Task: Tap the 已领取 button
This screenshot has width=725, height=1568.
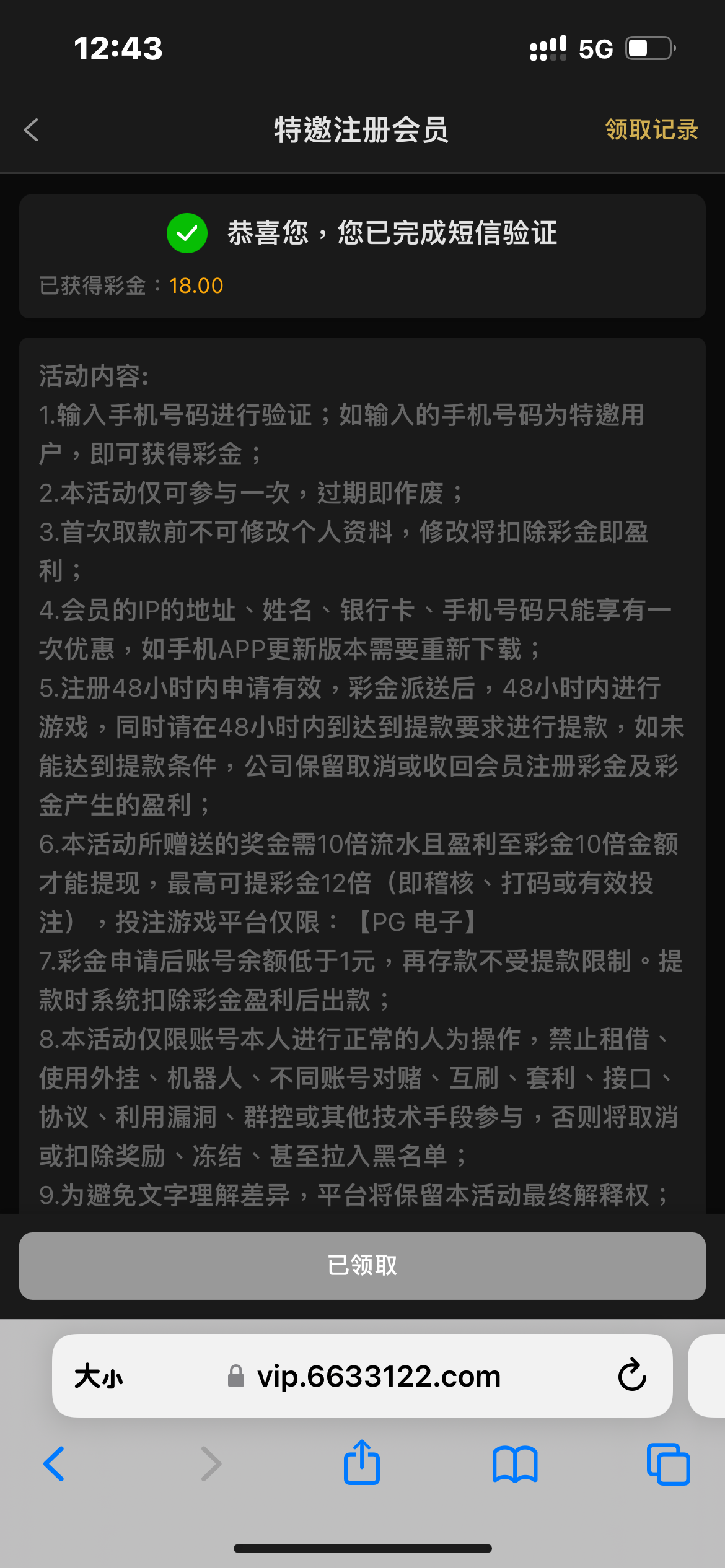Action: [362, 1266]
